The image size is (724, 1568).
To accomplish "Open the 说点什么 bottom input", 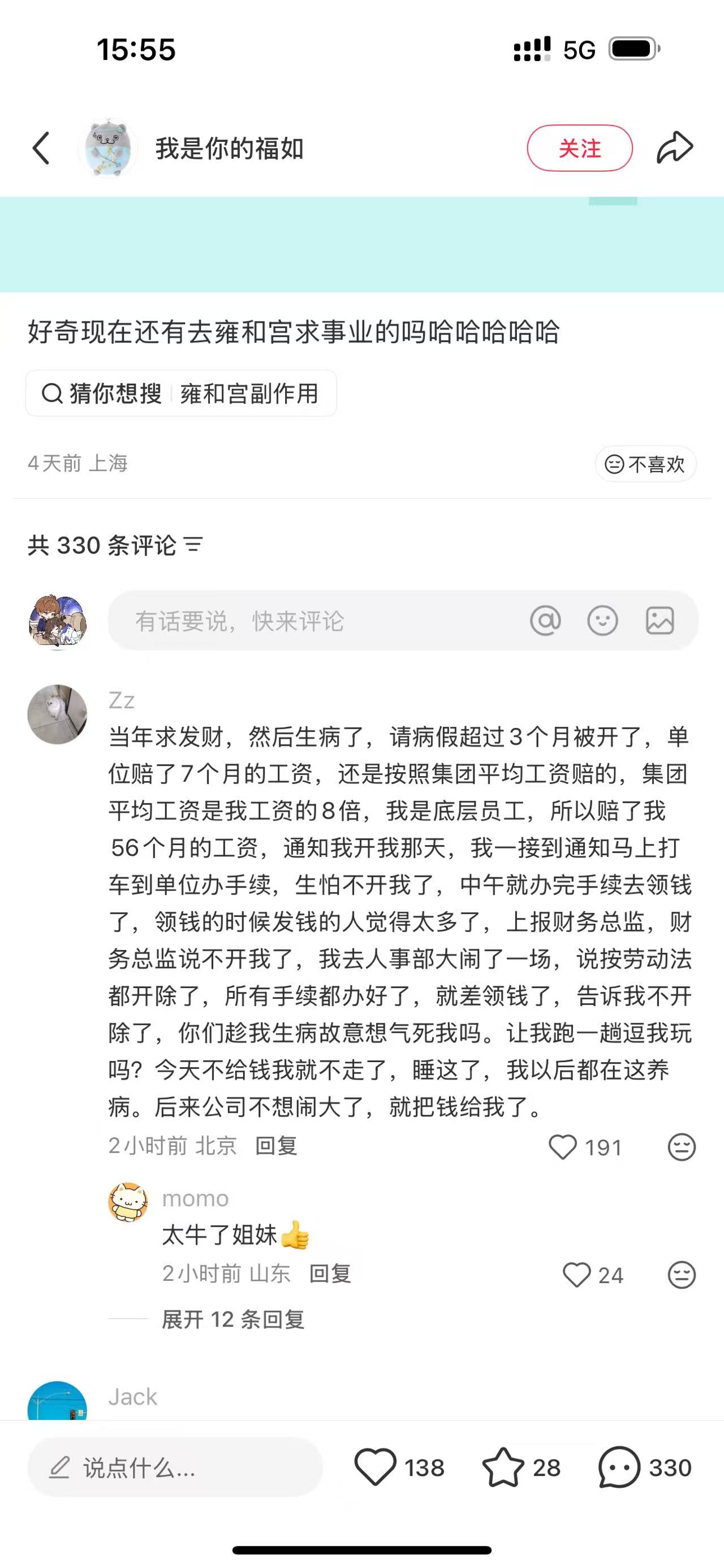I will [175, 1467].
